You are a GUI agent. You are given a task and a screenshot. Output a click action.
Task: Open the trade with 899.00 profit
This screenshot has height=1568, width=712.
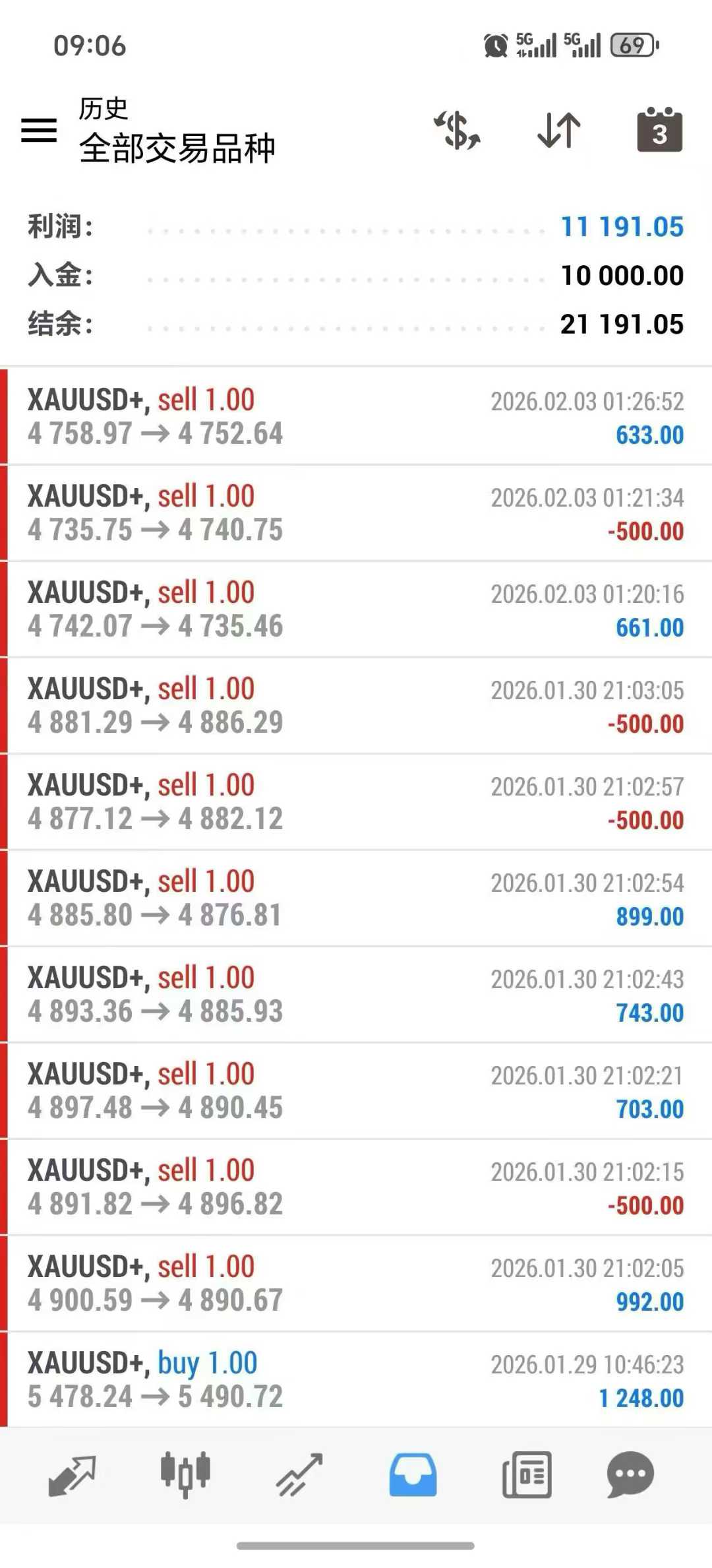pyautogui.click(x=356, y=898)
